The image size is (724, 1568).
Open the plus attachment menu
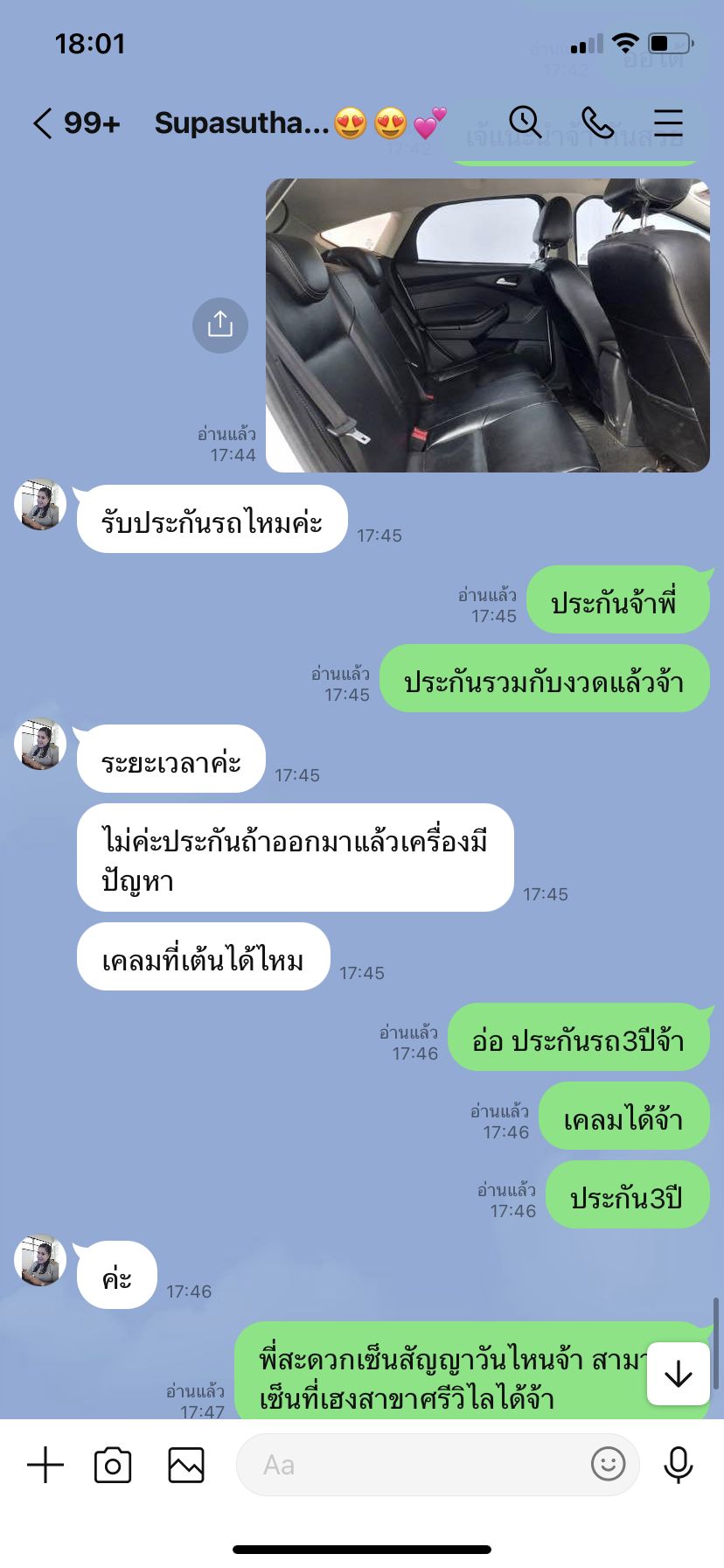[x=45, y=1465]
